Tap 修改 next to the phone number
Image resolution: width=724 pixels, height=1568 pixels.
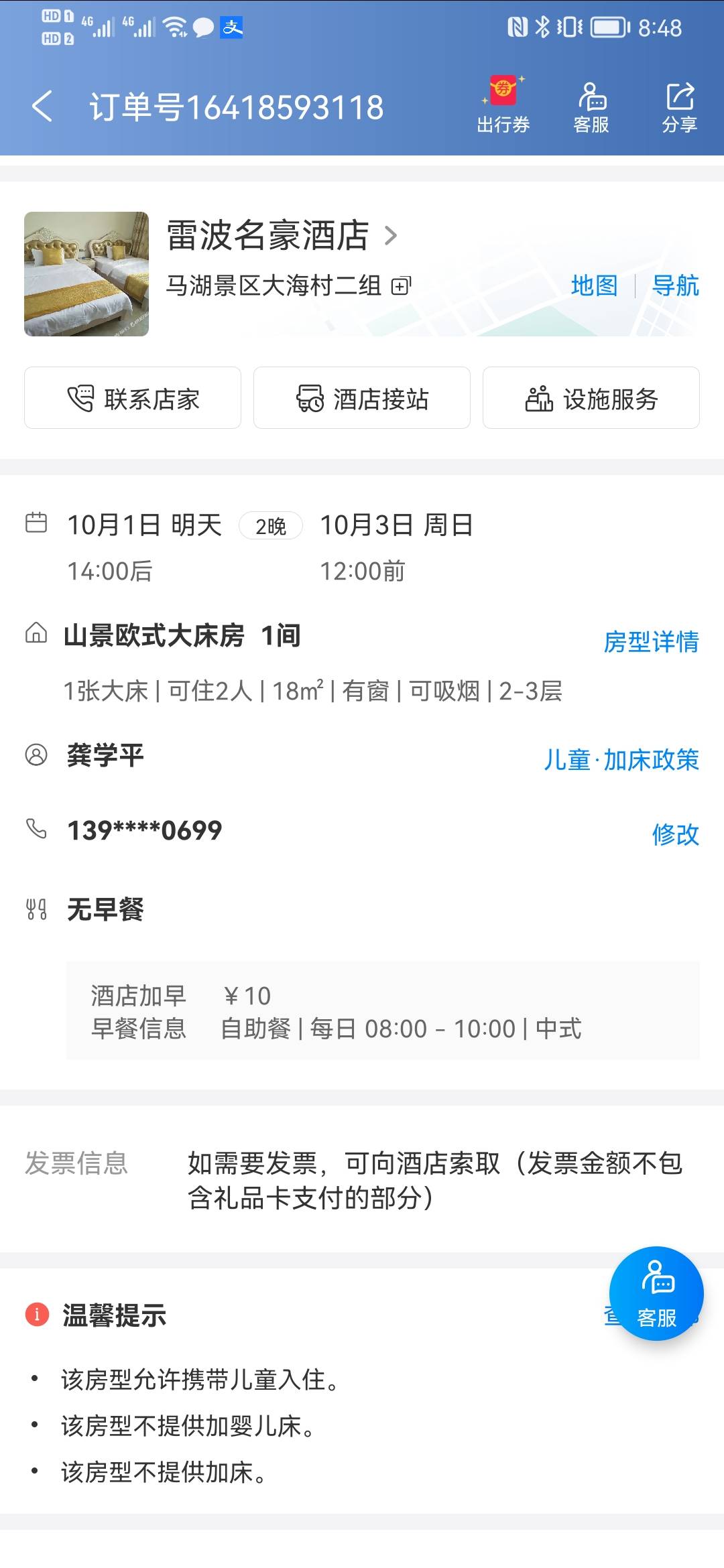[675, 834]
